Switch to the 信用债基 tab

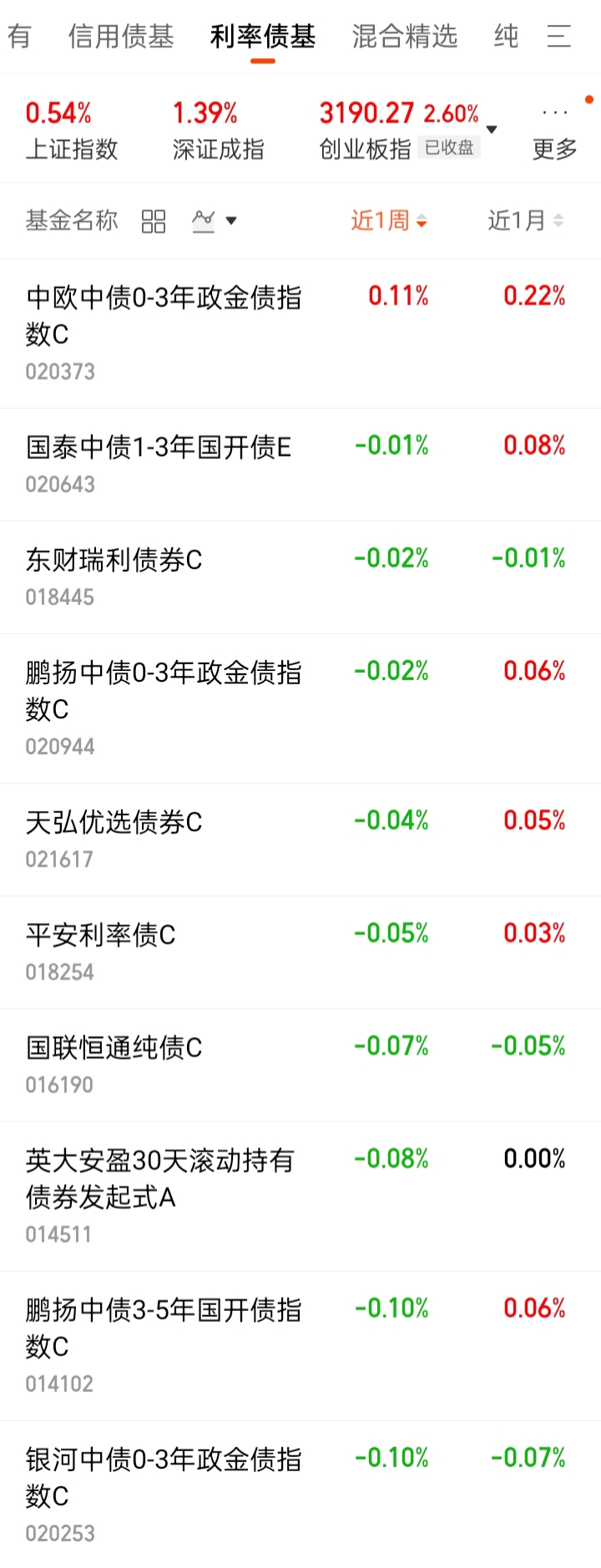[x=121, y=36]
